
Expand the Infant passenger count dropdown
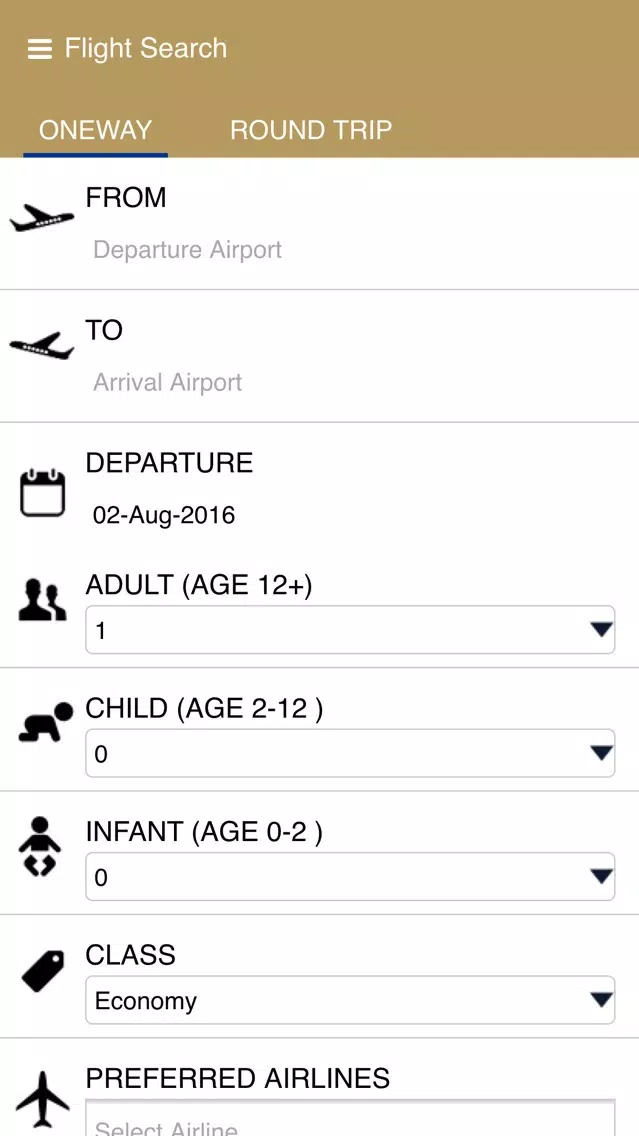(350, 877)
